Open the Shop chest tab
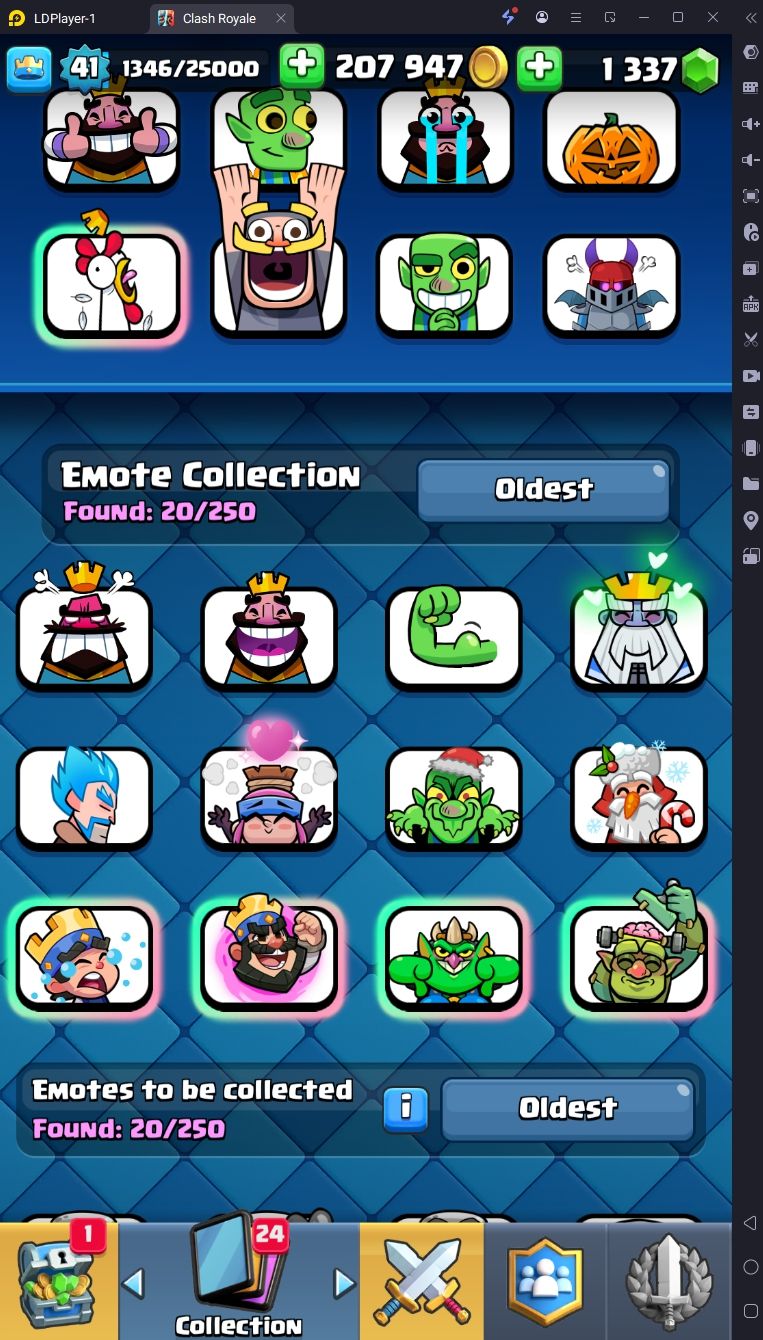The image size is (763, 1340). (x=58, y=1281)
